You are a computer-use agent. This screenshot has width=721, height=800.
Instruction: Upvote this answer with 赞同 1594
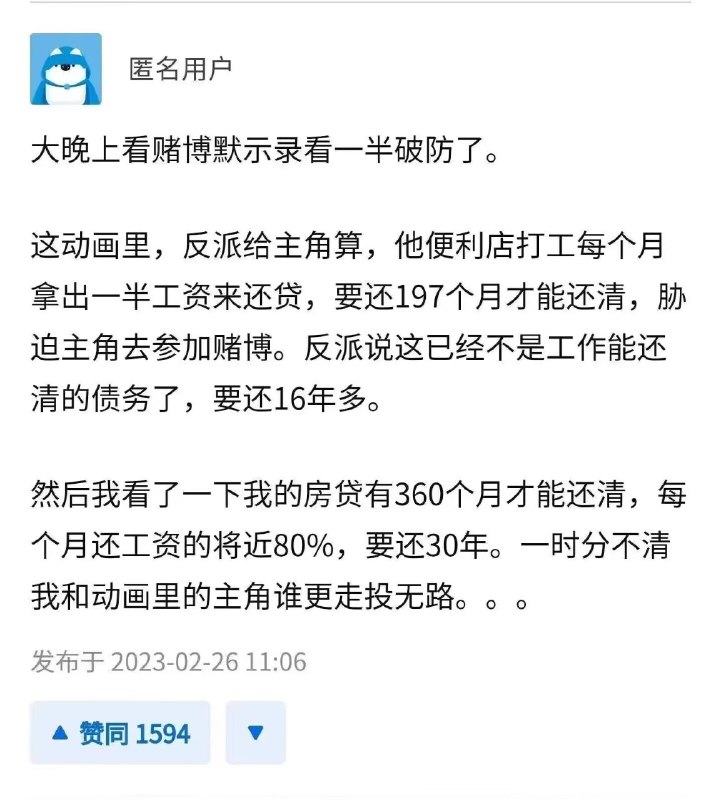(x=120, y=733)
